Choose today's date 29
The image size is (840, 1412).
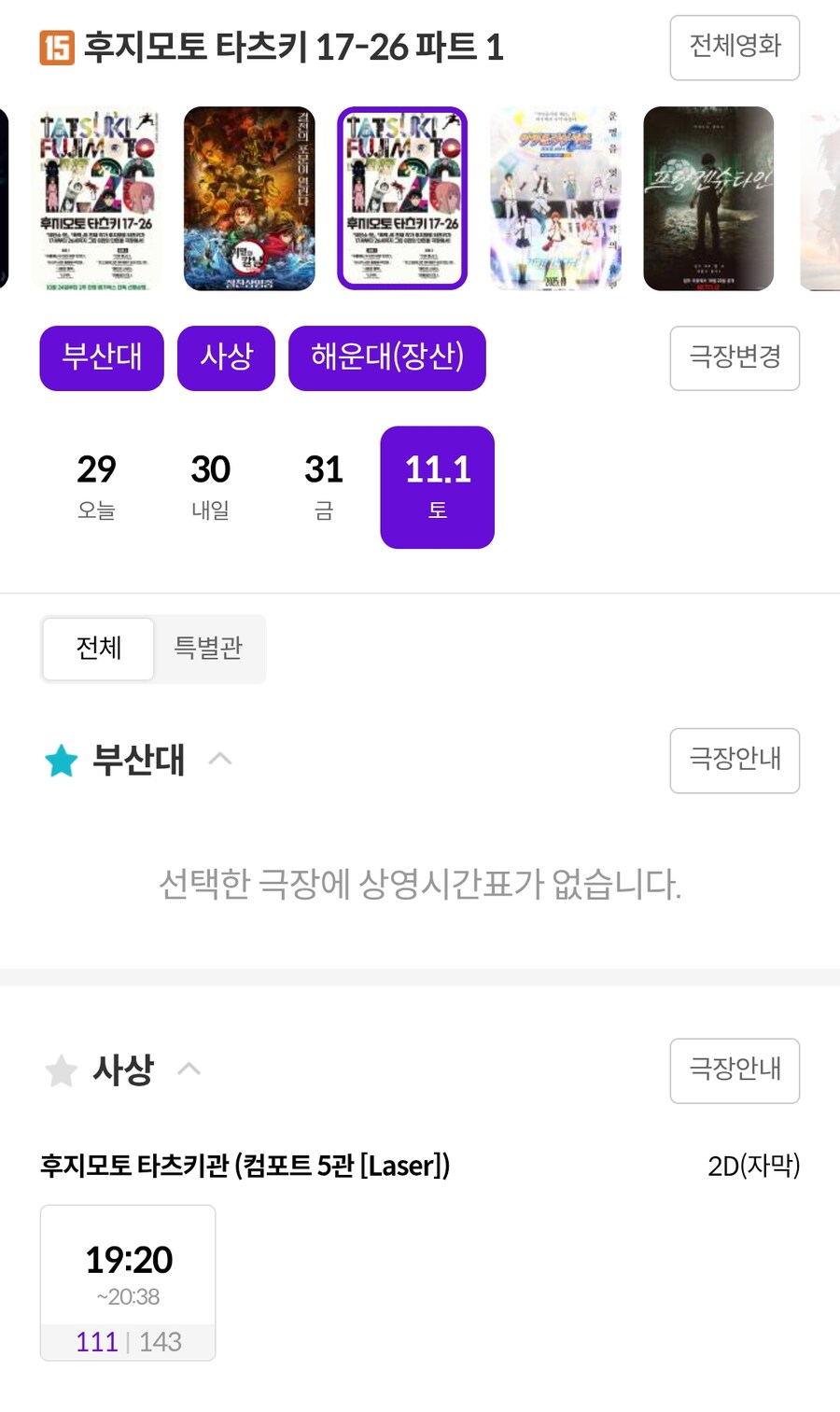pos(96,485)
